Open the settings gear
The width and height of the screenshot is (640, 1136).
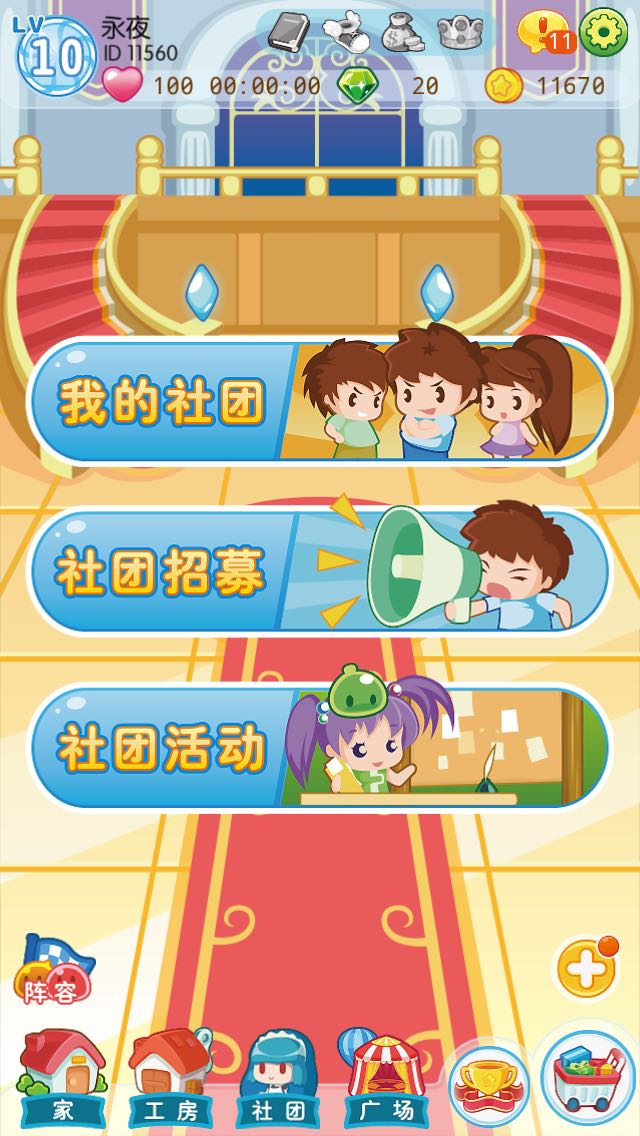603,32
